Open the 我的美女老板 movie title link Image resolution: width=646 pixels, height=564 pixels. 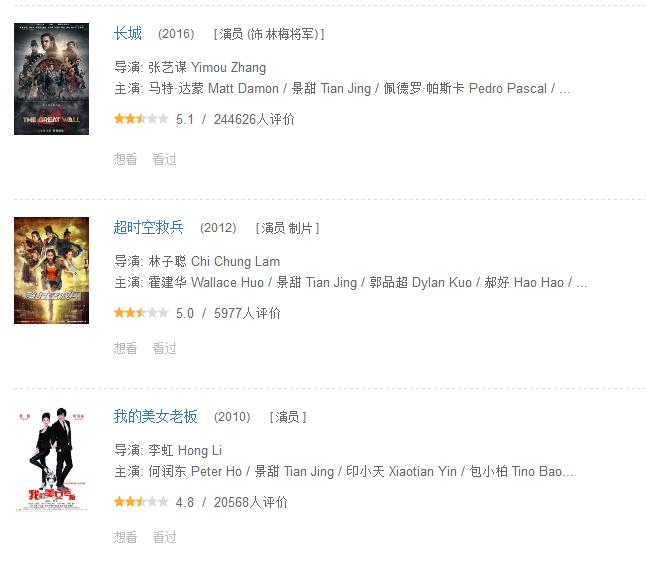(x=155, y=416)
